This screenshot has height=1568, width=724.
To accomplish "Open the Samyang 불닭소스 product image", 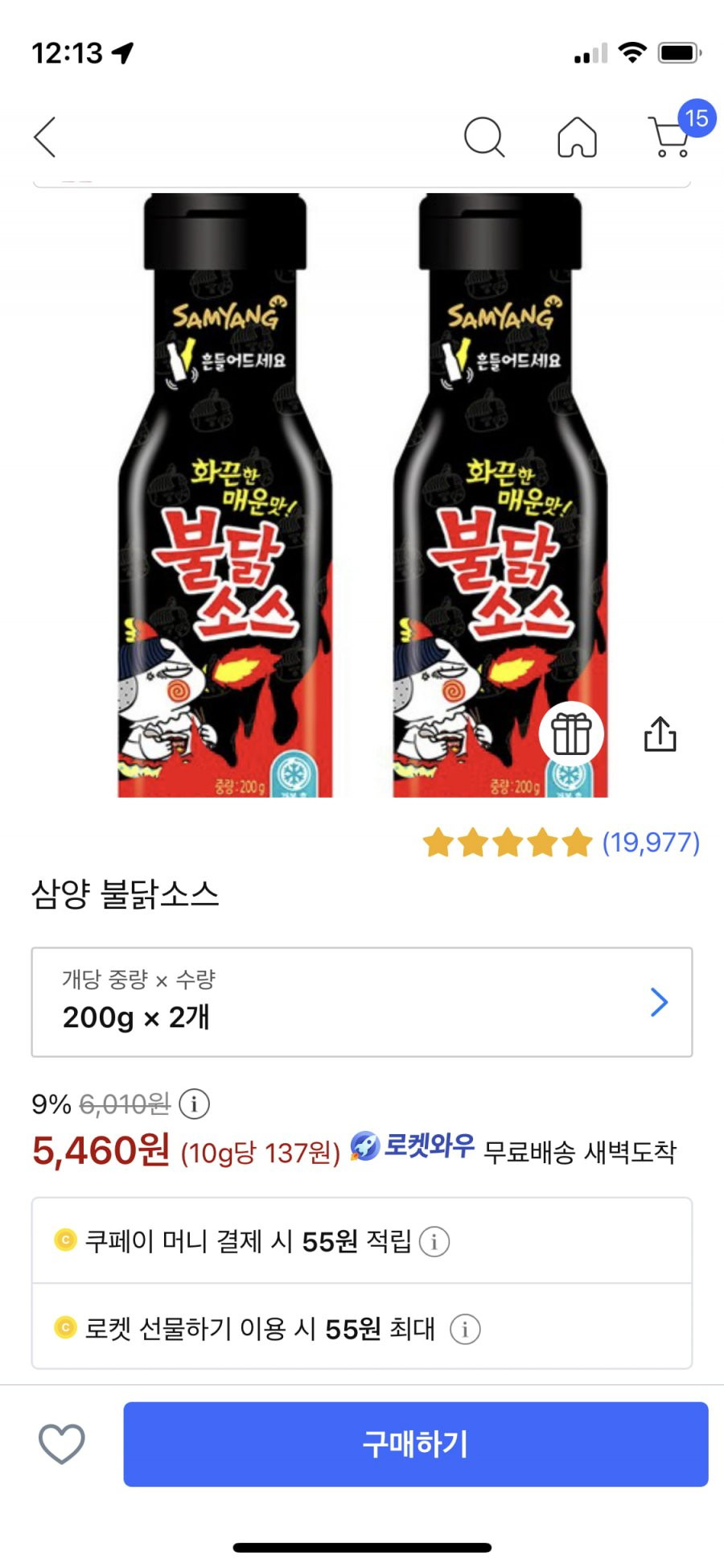I will pos(362,495).
